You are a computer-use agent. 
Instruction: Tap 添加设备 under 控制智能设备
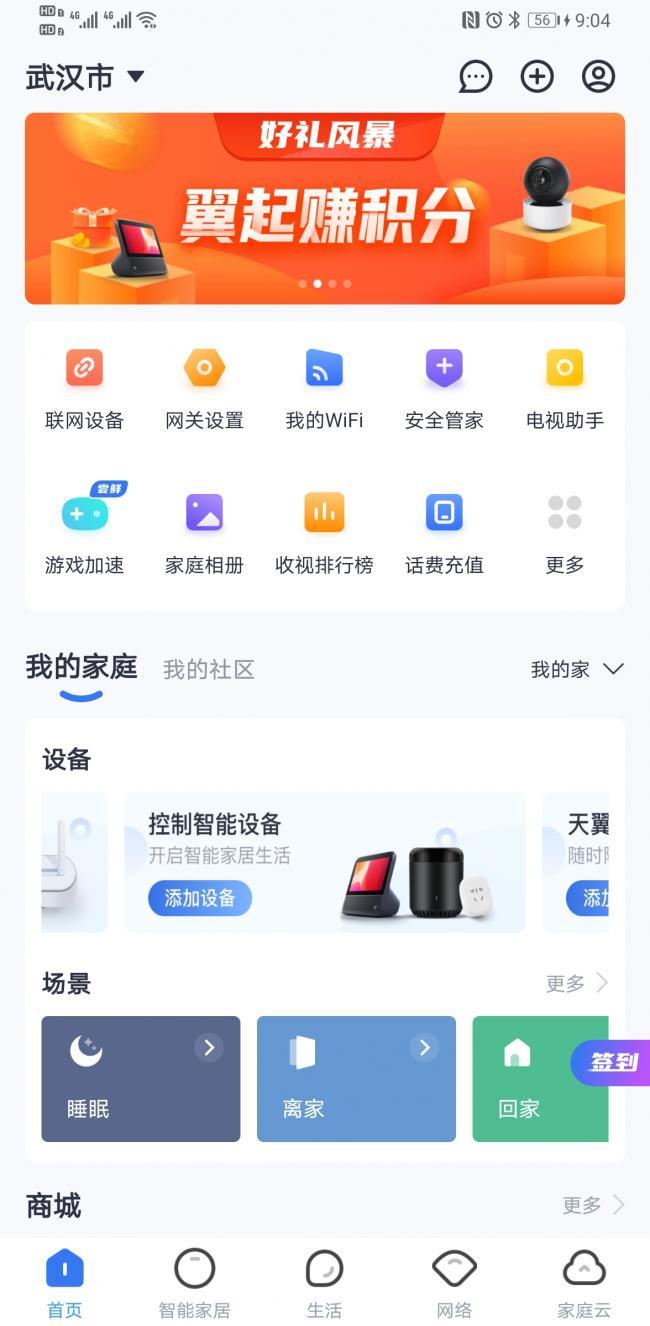(200, 898)
